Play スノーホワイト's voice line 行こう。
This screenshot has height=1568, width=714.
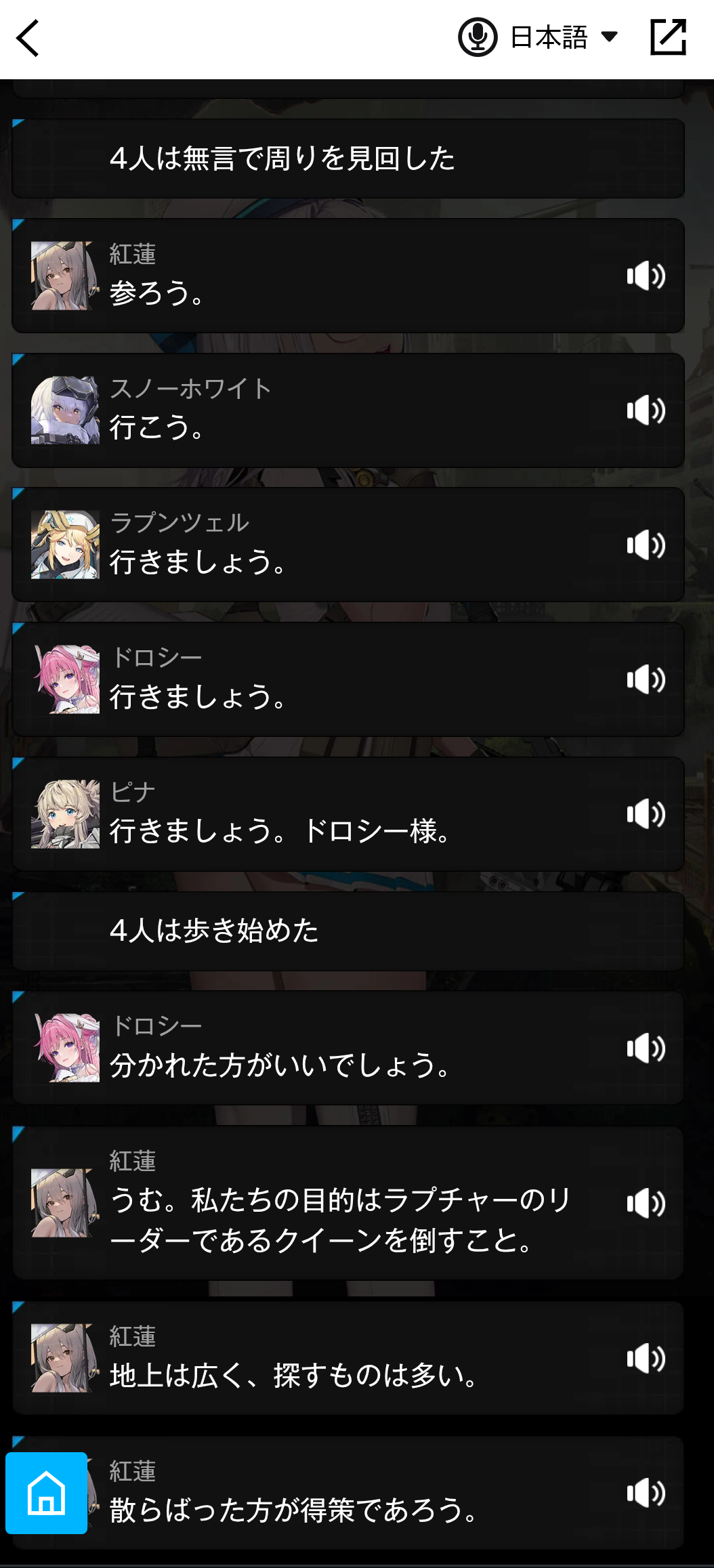646,410
